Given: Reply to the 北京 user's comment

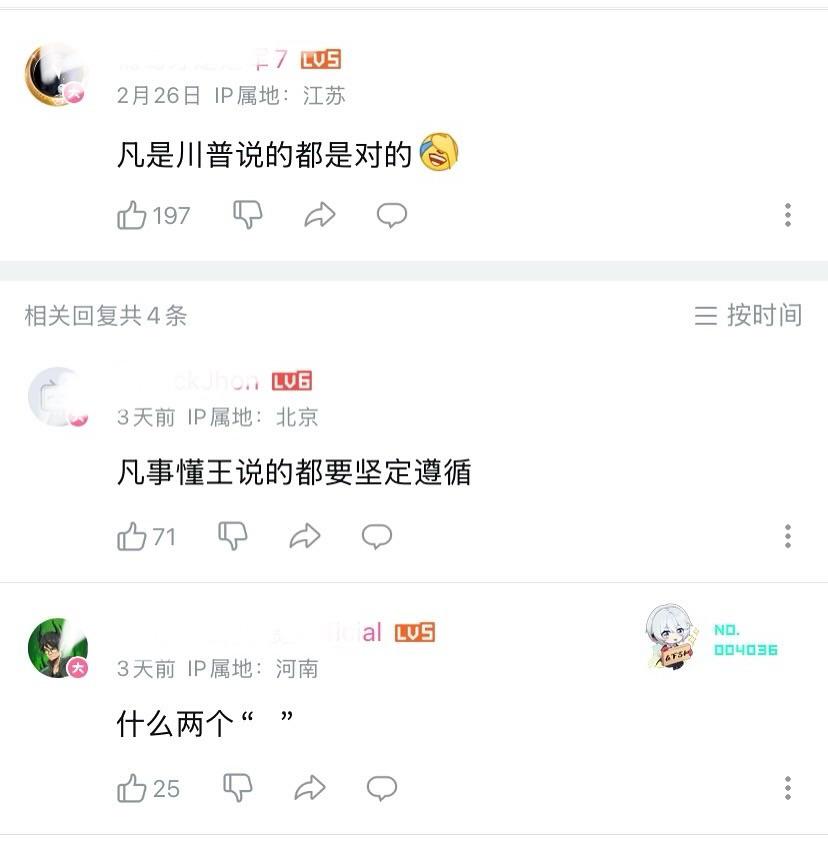Looking at the screenshot, I should pyautogui.click(x=376, y=537).
